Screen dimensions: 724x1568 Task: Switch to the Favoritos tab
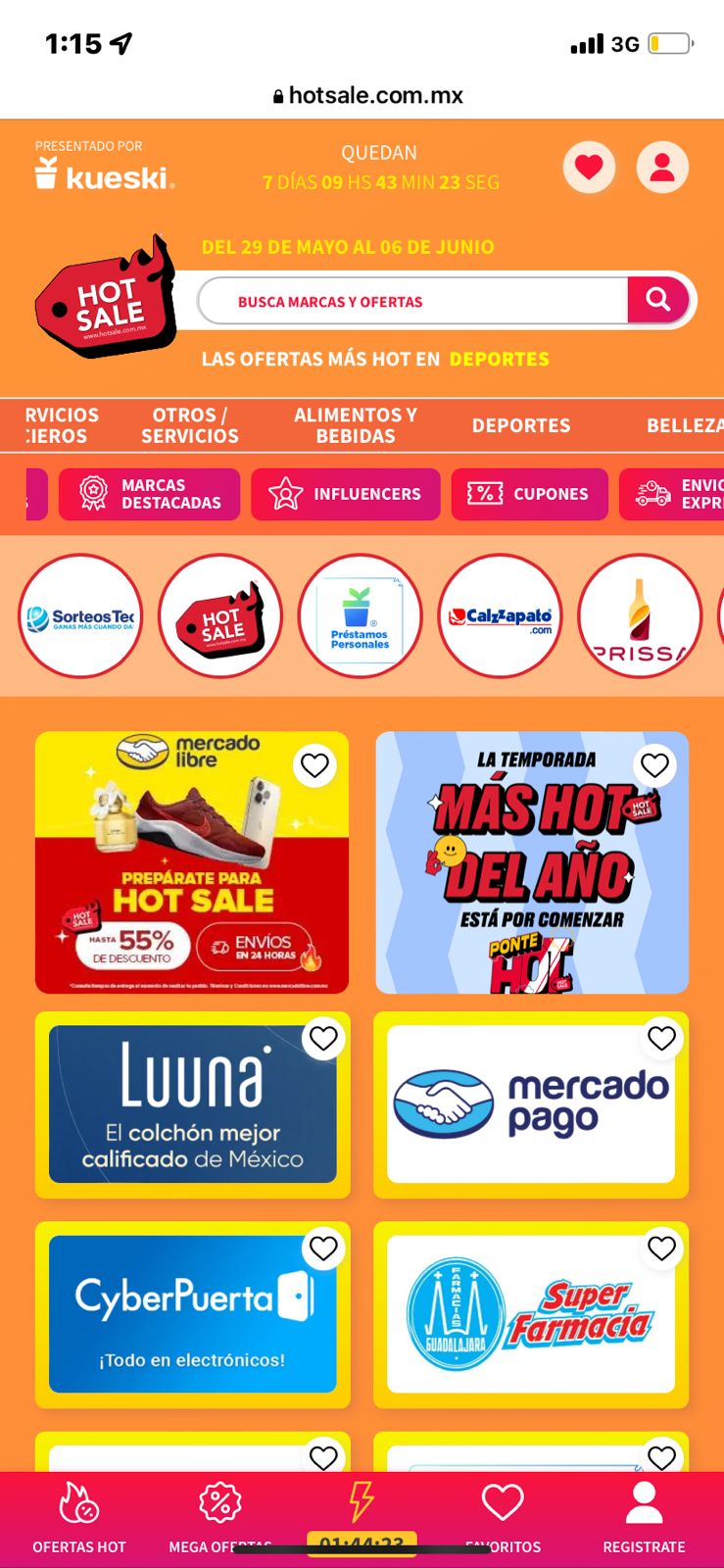503,1517
